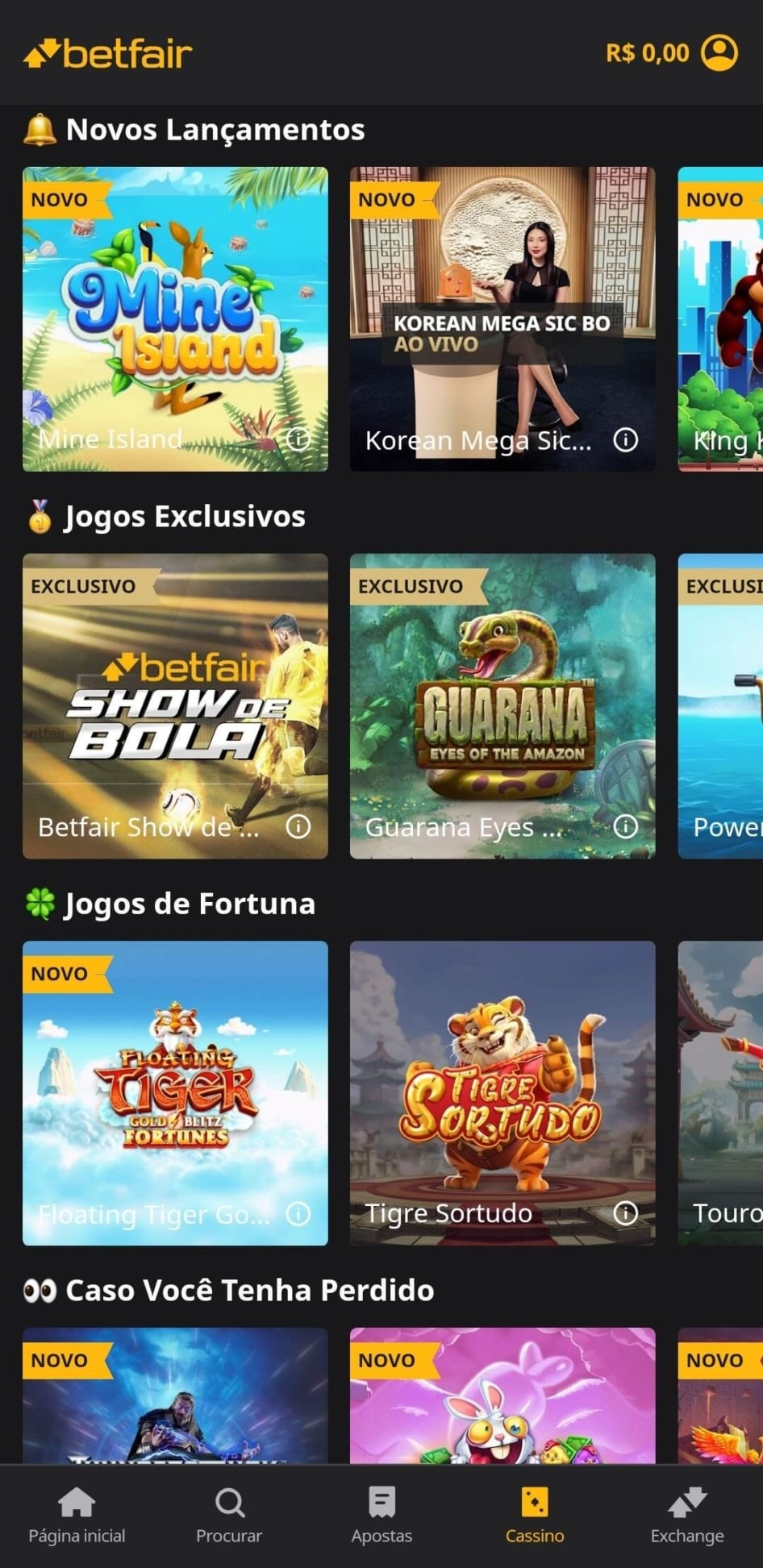Open info details for Tigre Sortudo
The width and height of the screenshot is (763, 1568).
coord(627,1212)
